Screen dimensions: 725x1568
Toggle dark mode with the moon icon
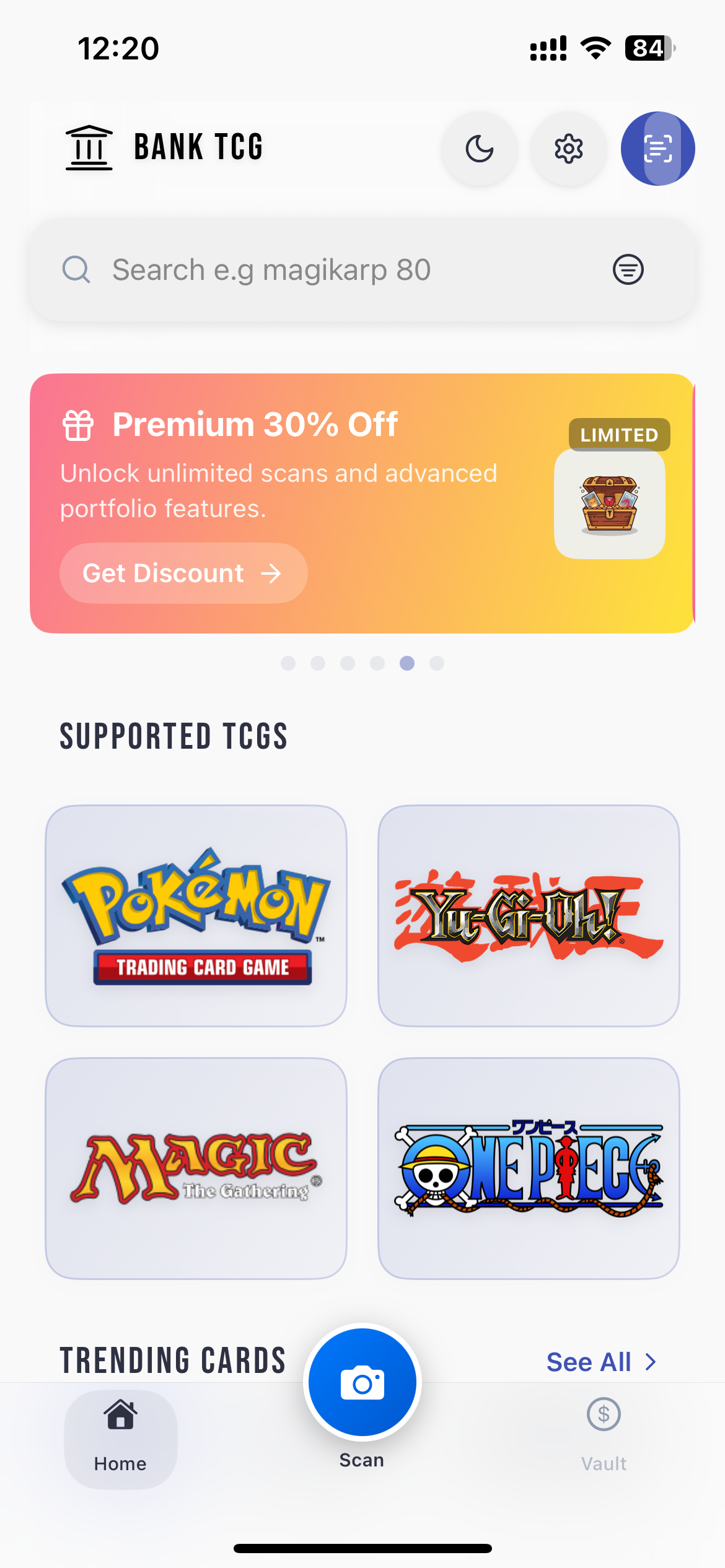click(x=480, y=149)
